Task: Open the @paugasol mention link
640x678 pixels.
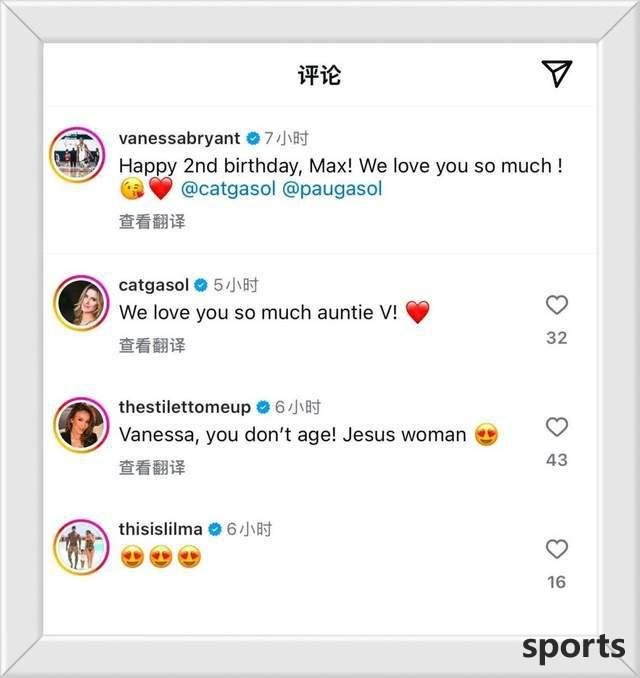Action: pyautogui.click(x=332, y=188)
